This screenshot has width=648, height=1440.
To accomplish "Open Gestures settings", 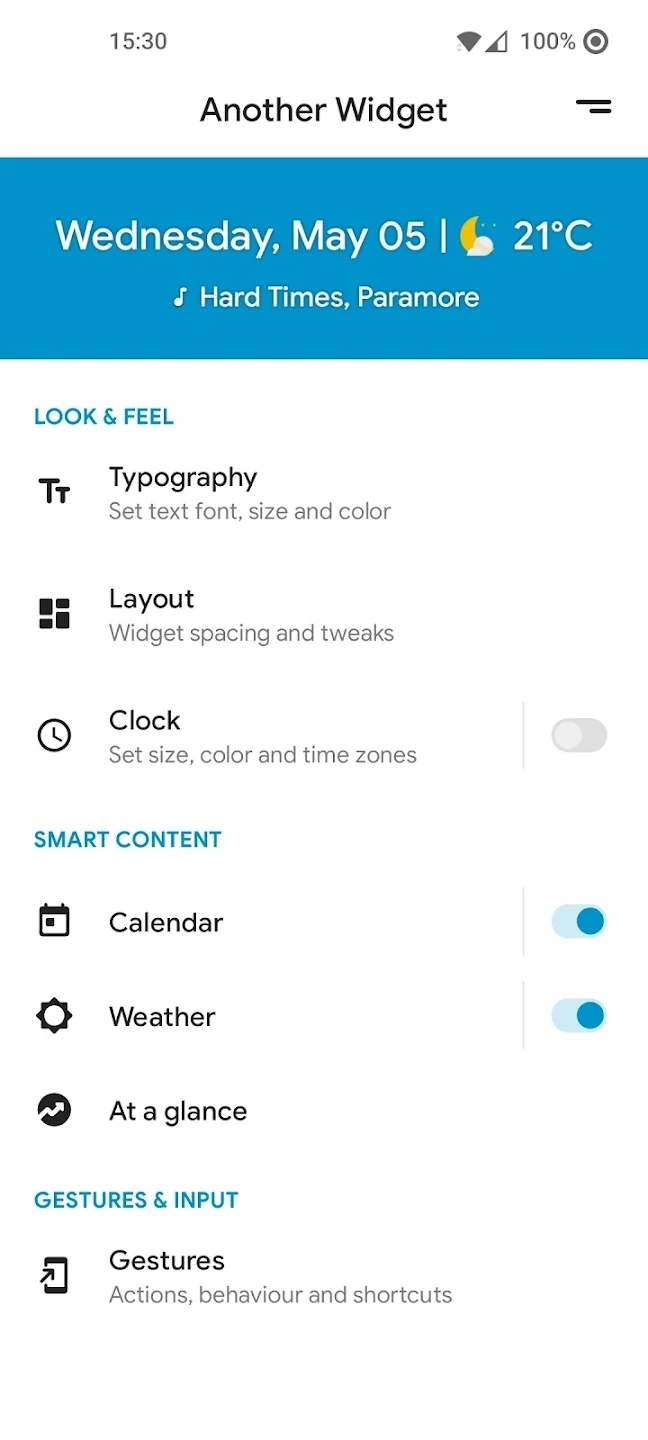I will pyautogui.click(x=280, y=1277).
